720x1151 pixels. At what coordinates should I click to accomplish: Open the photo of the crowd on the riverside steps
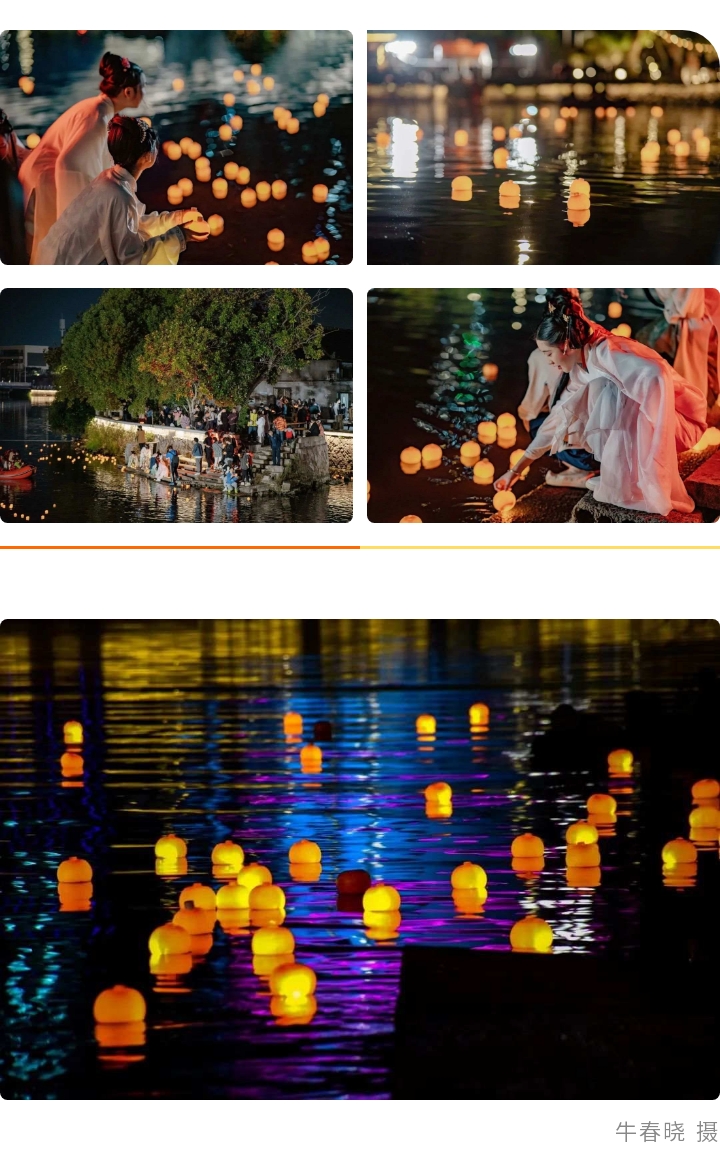click(176, 405)
